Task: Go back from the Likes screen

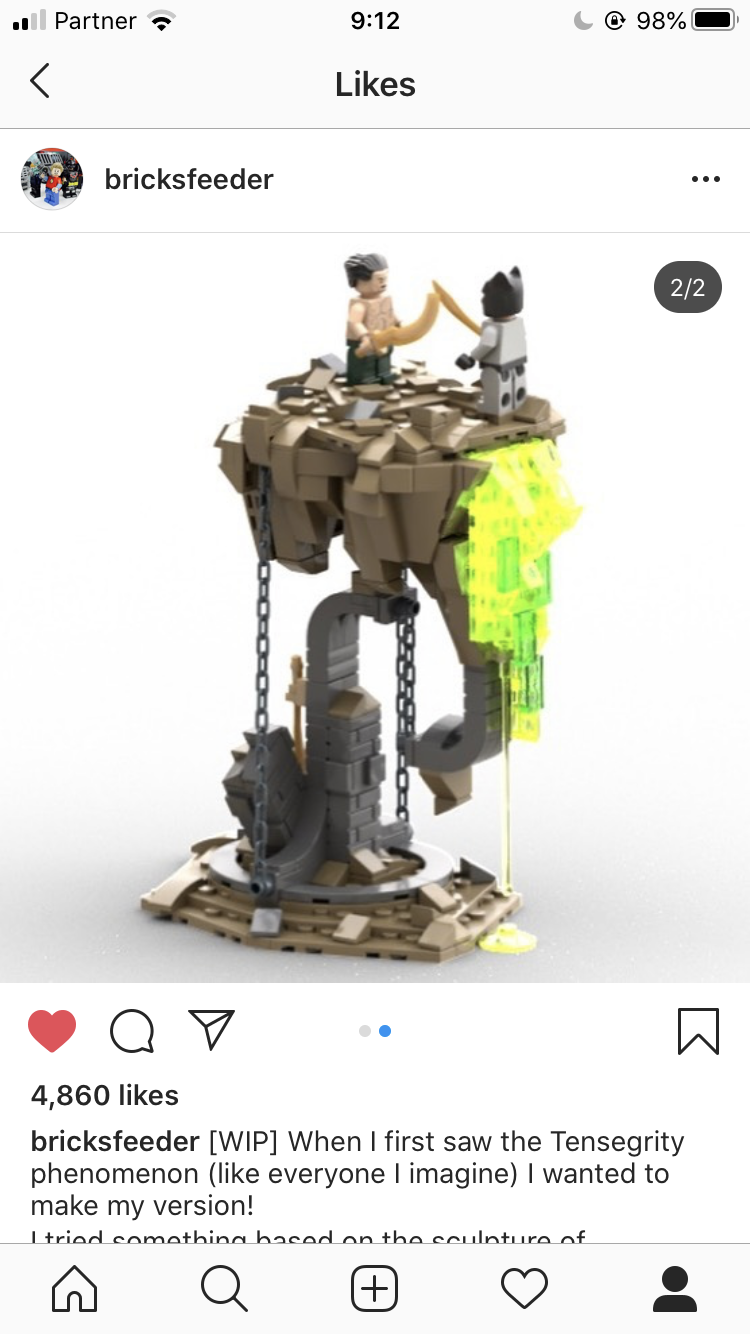Action: click(40, 81)
